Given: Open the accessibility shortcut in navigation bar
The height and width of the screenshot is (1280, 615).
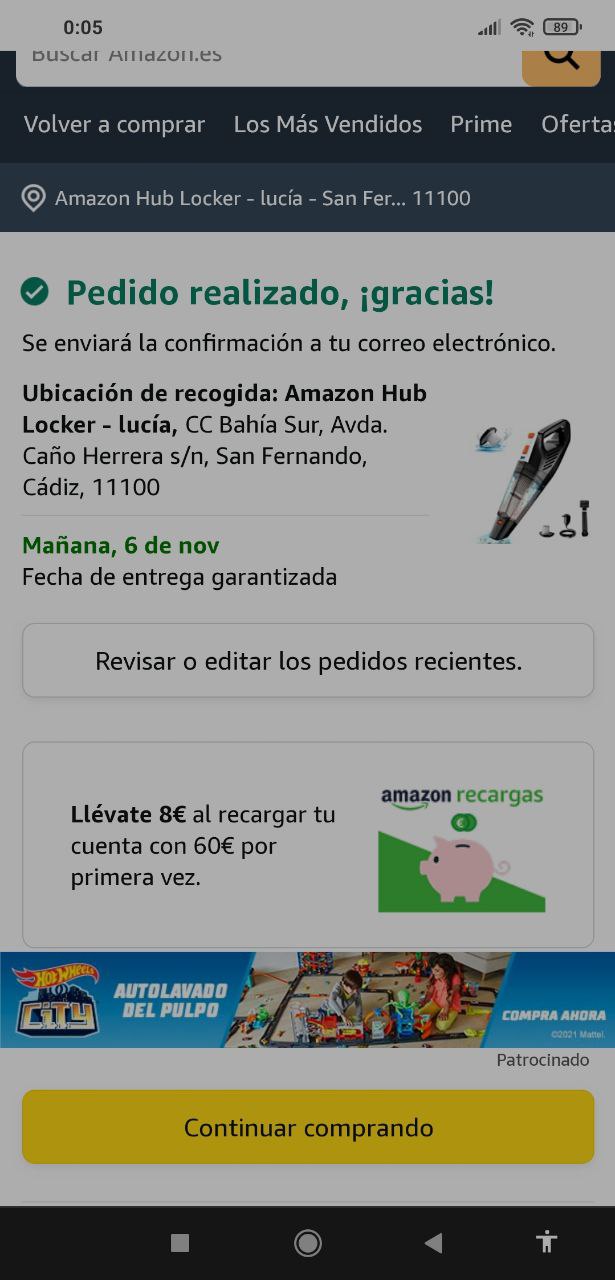Looking at the screenshot, I should click(546, 1243).
